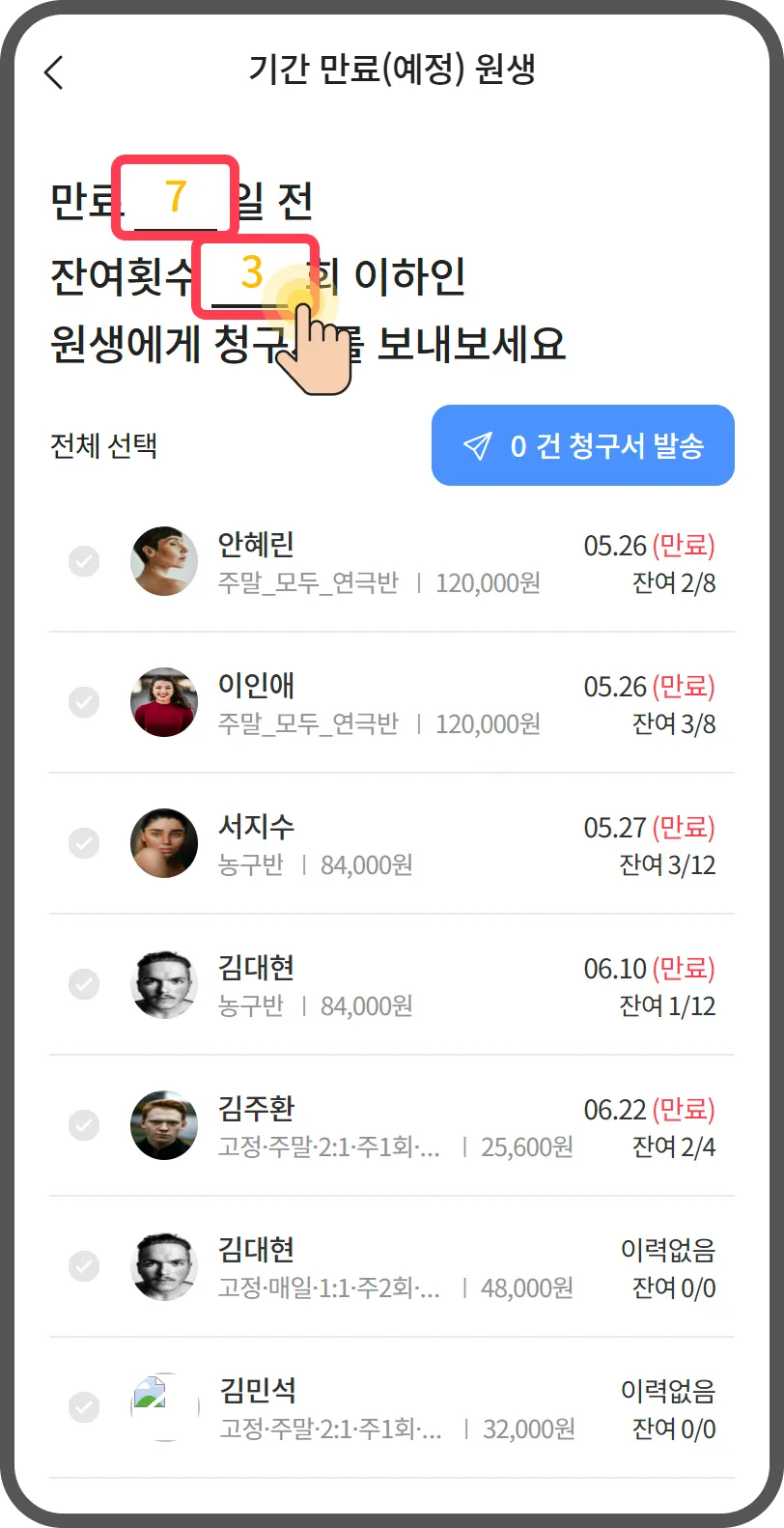
Task: Check the box for 안혜린
Action: click(84, 561)
